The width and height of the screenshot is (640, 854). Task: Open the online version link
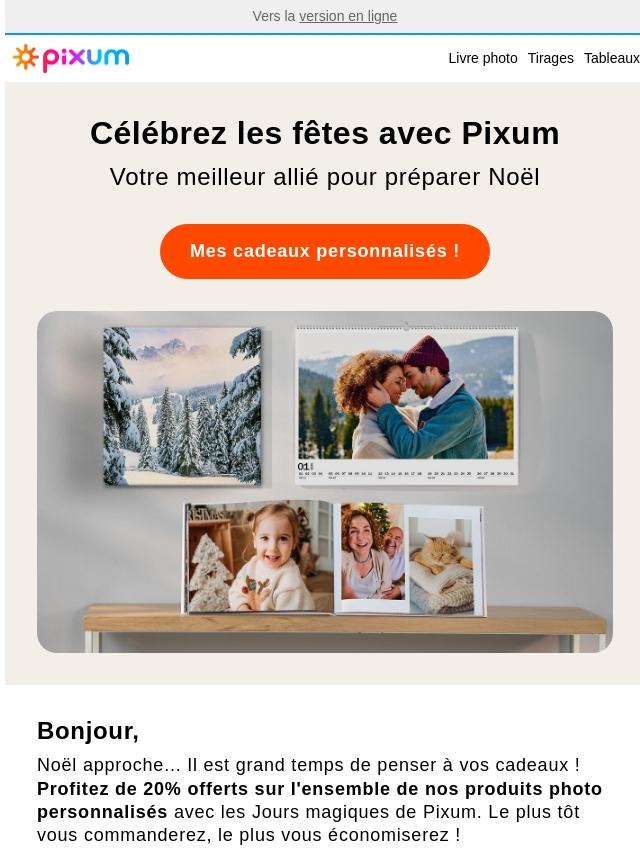(x=348, y=16)
